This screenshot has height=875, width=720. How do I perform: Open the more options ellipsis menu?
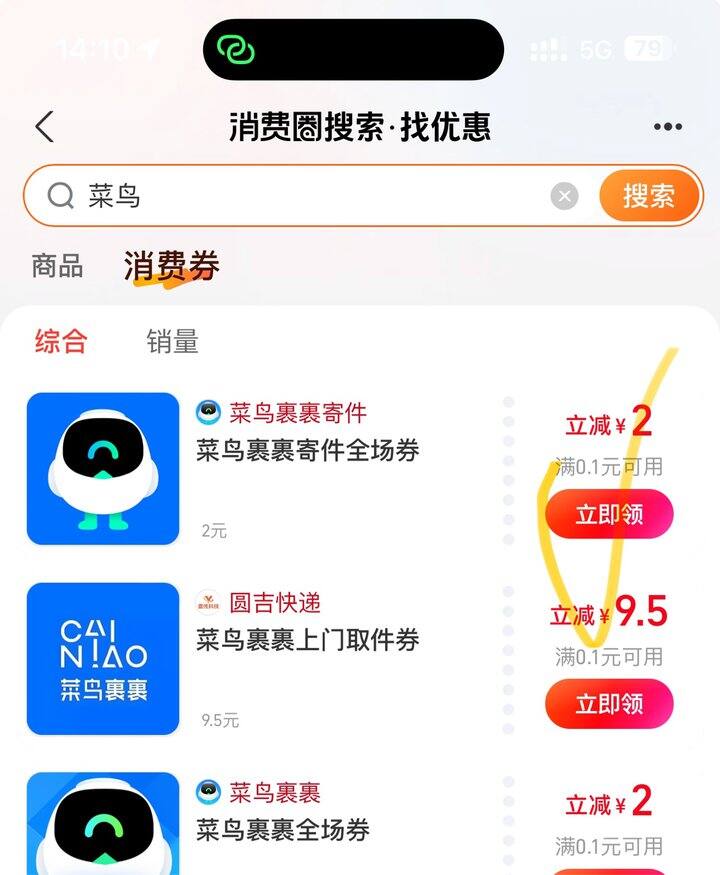[666, 127]
